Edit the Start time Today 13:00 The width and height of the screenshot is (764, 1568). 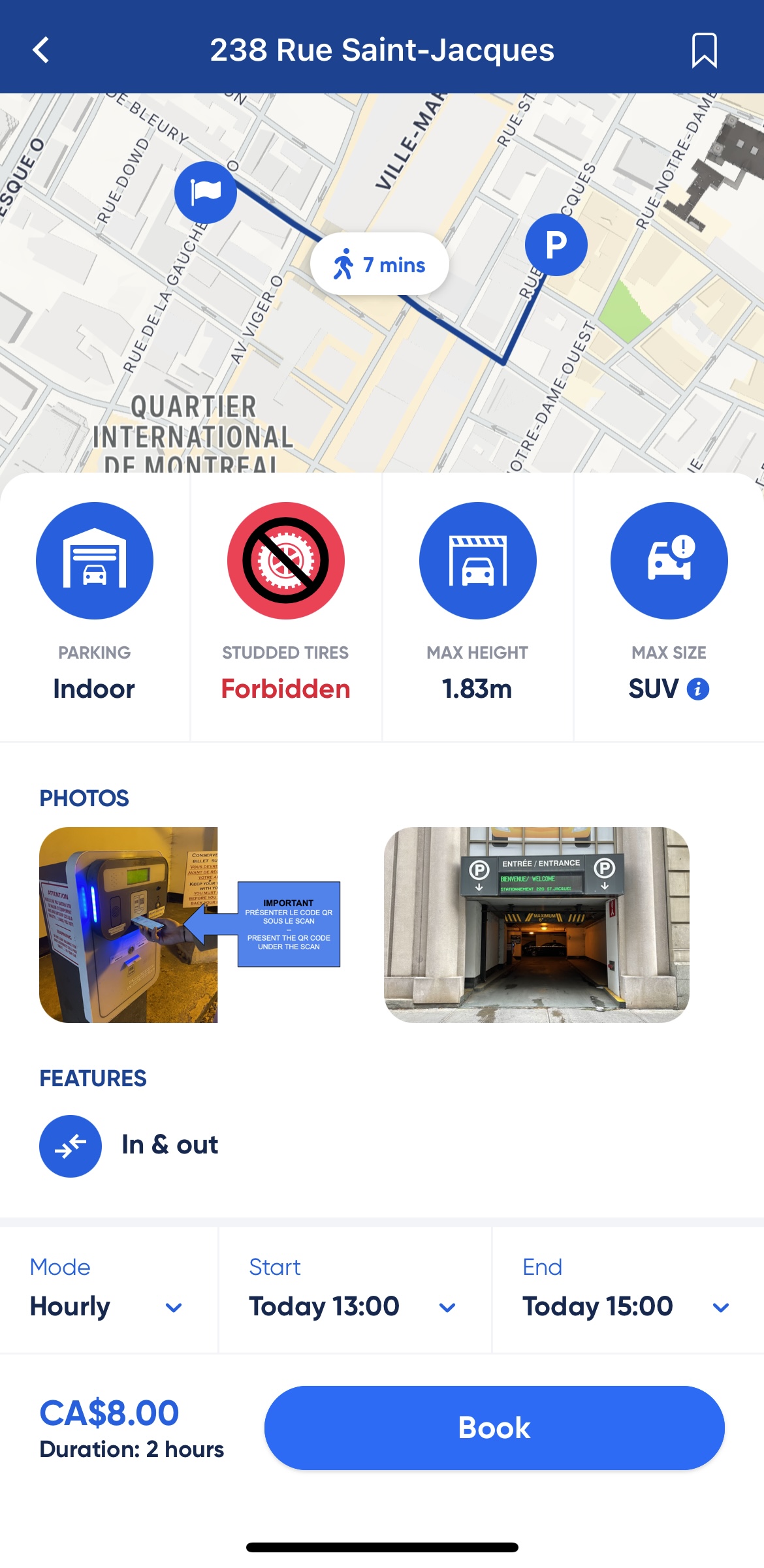[x=354, y=1306]
